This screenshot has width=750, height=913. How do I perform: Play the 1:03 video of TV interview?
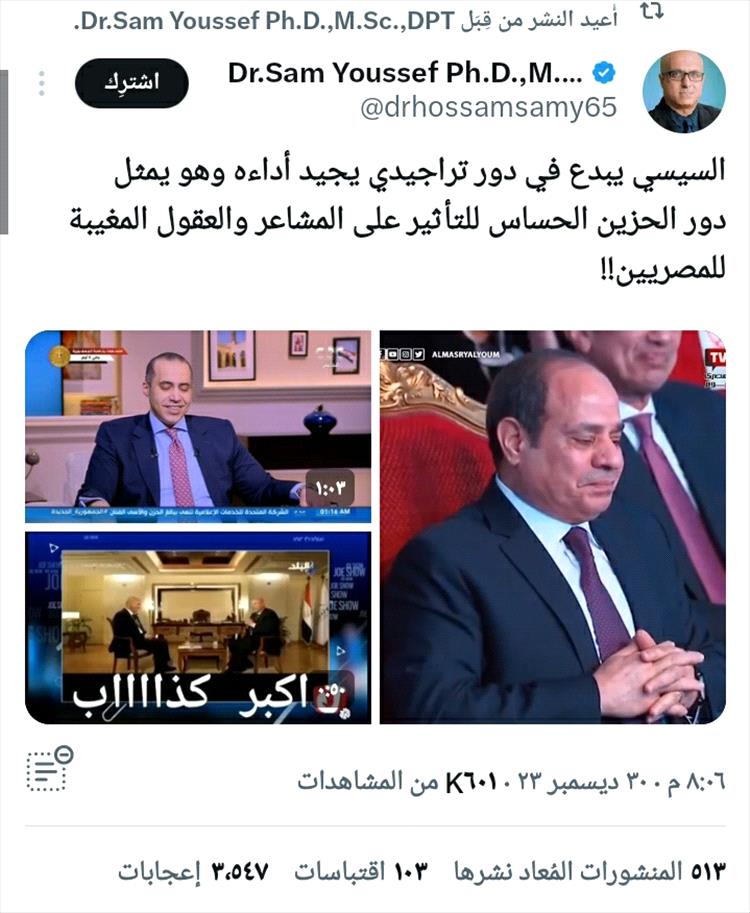click(x=198, y=426)
